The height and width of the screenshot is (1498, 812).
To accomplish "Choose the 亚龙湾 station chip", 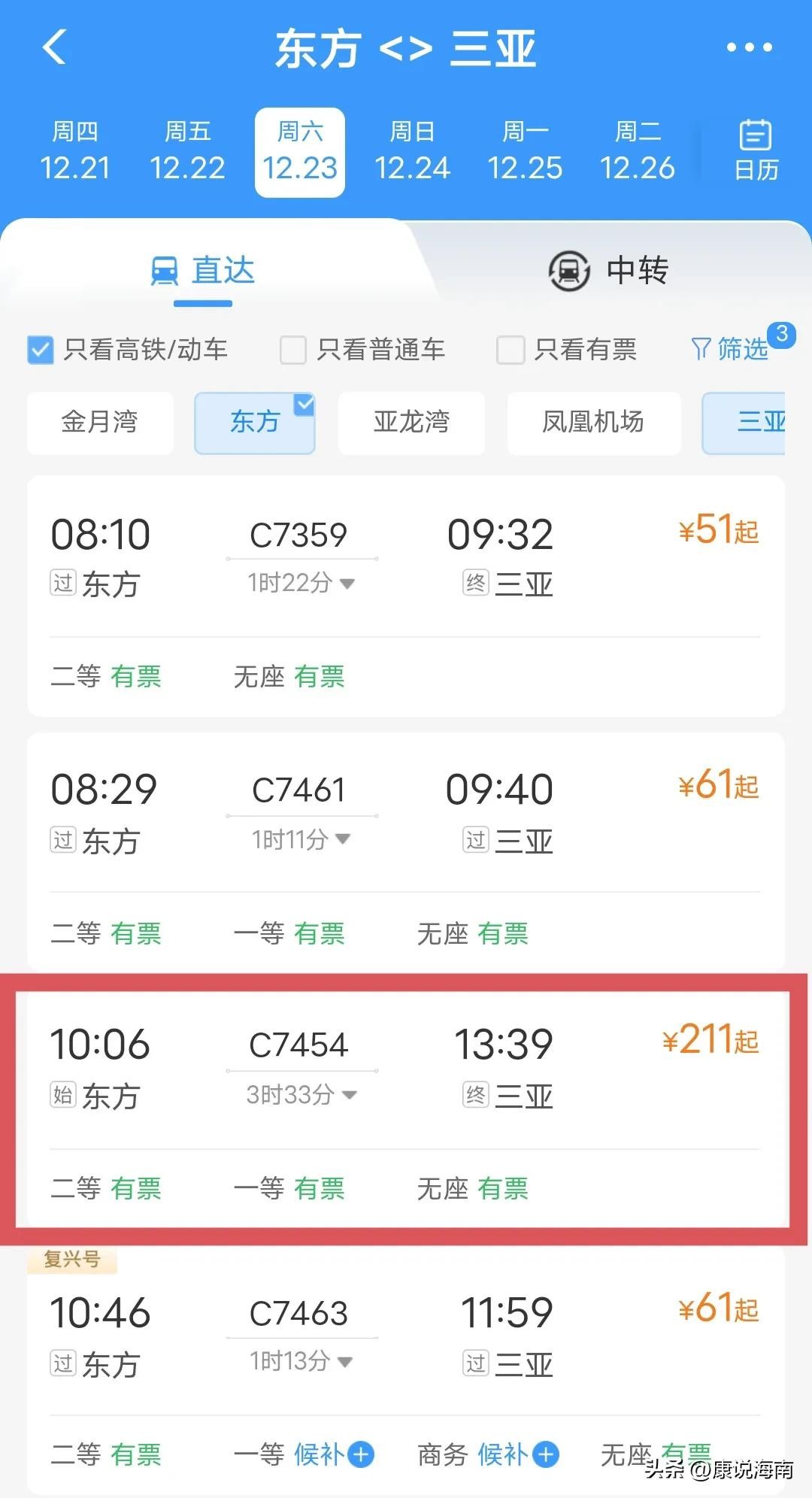I will 411,423.
